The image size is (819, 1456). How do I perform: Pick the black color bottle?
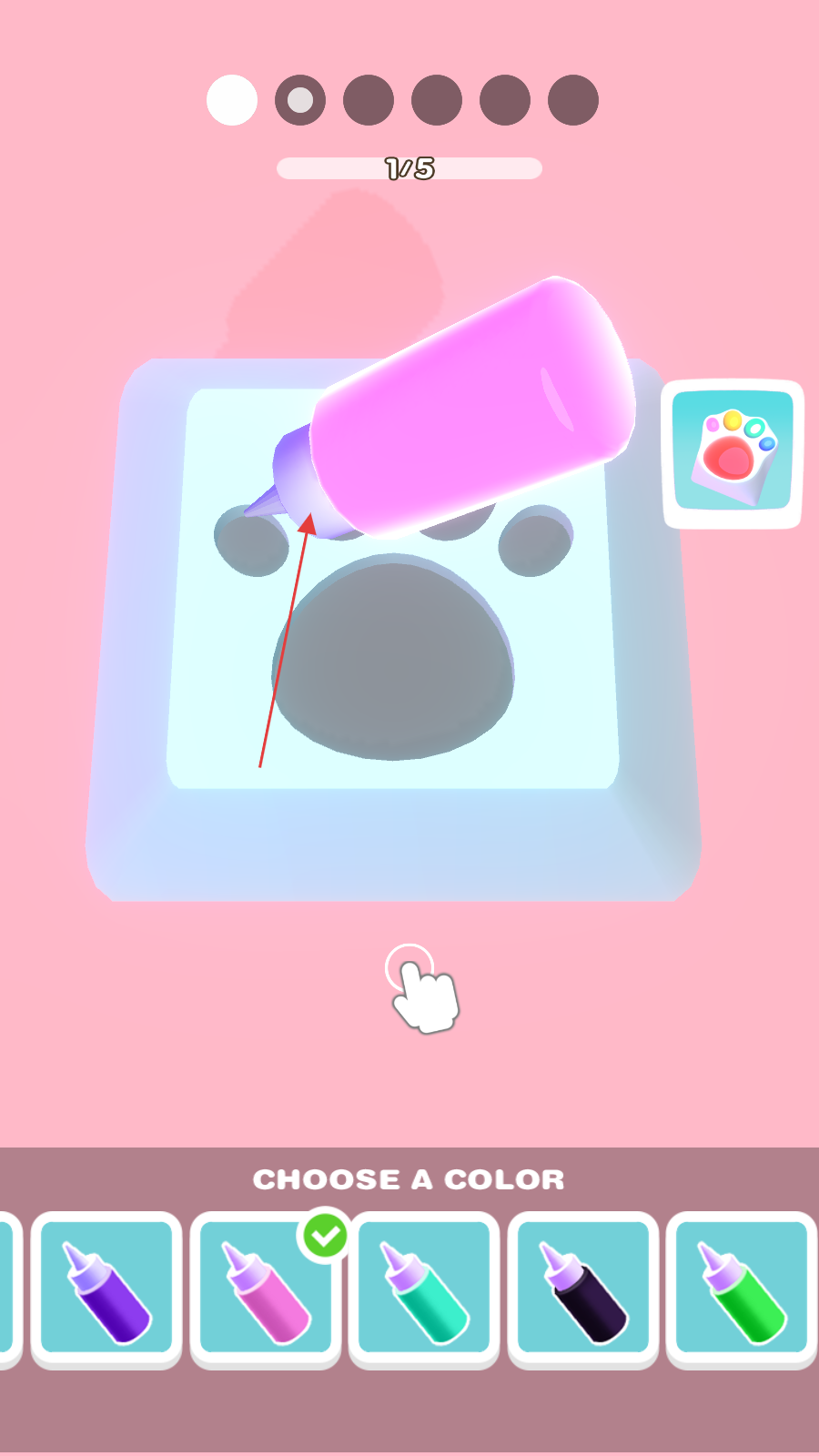coord(582,1289)
